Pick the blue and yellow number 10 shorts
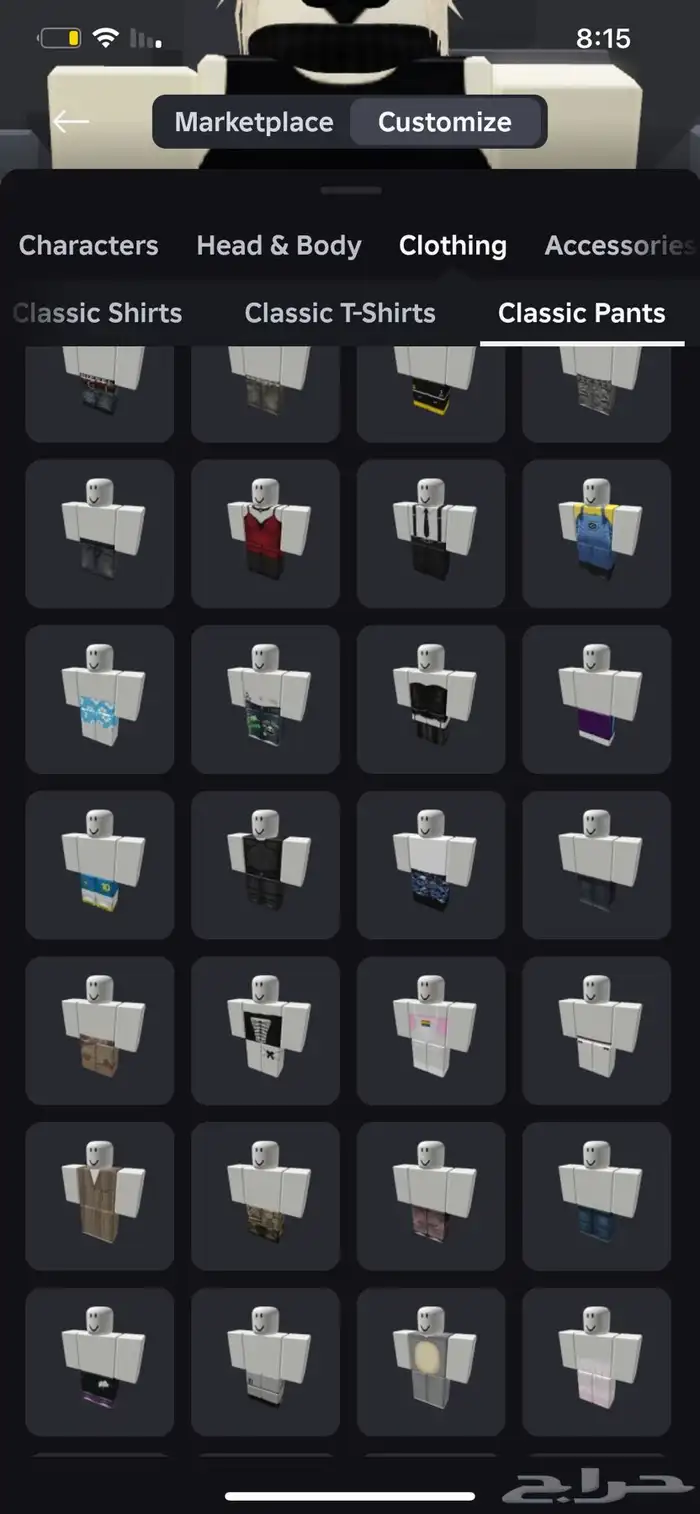Screen dimensions: 700x1514 100,865
